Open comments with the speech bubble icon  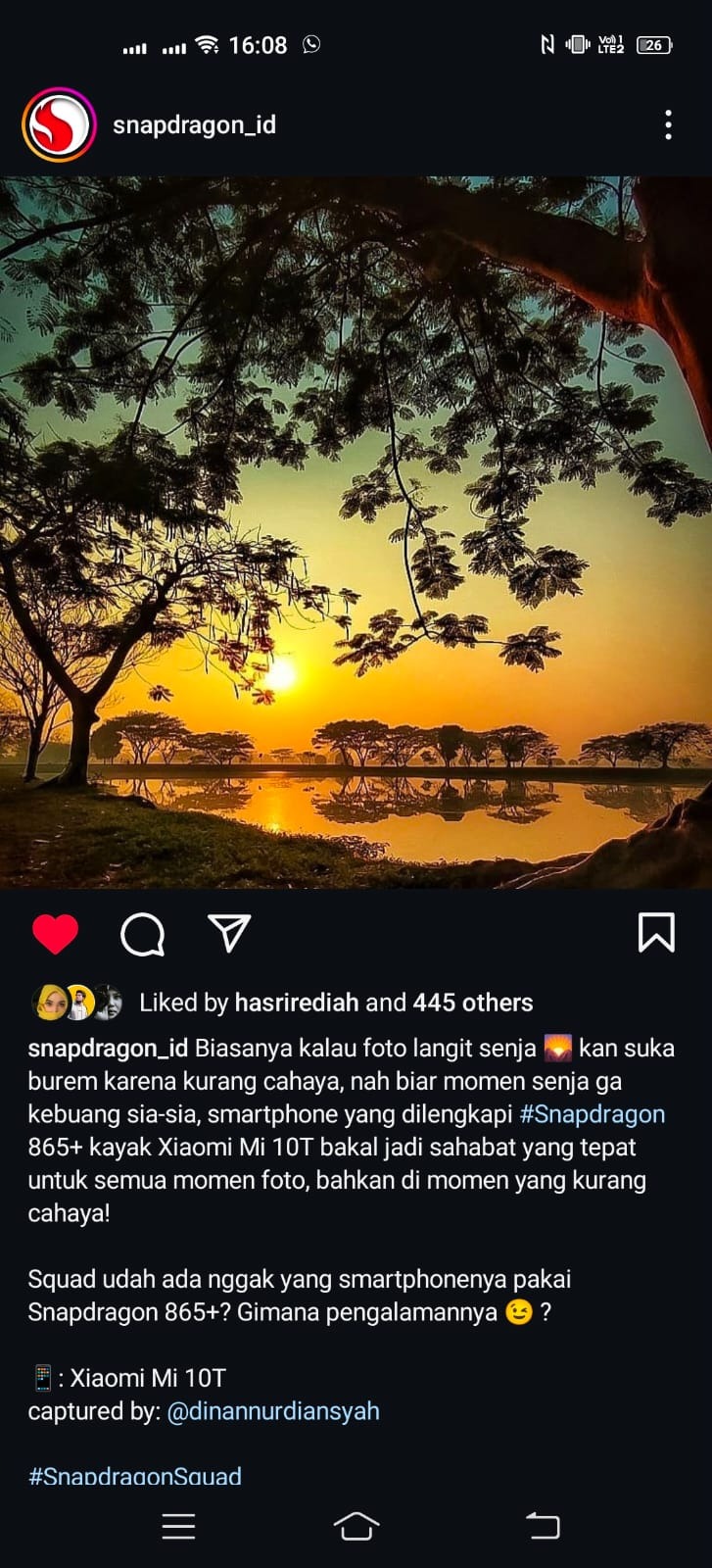(x=143, y=934)
